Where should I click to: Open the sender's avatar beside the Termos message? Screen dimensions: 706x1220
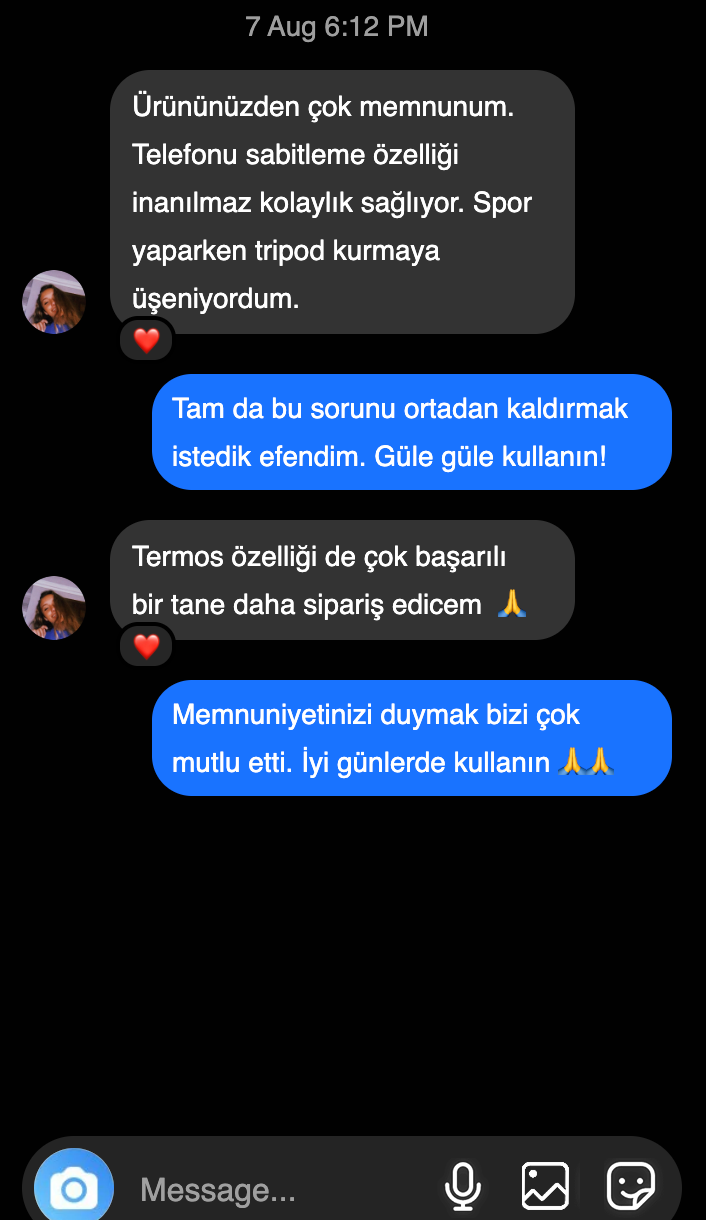tap(54, 607)
